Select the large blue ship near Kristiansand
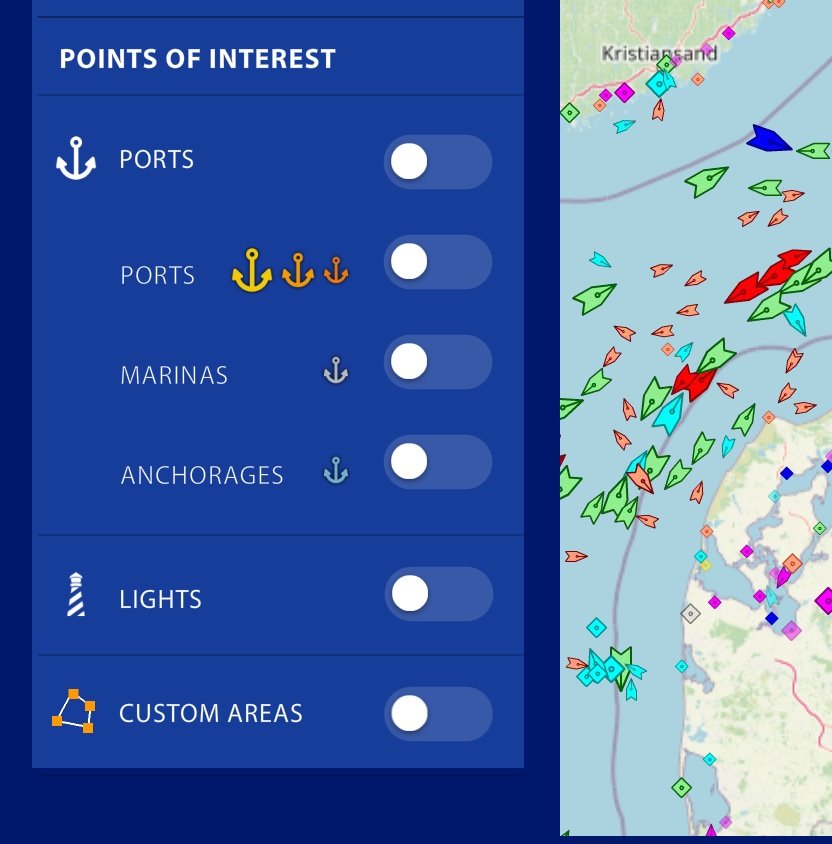Viewport: 832px width, 844px height. coord(768,140)
